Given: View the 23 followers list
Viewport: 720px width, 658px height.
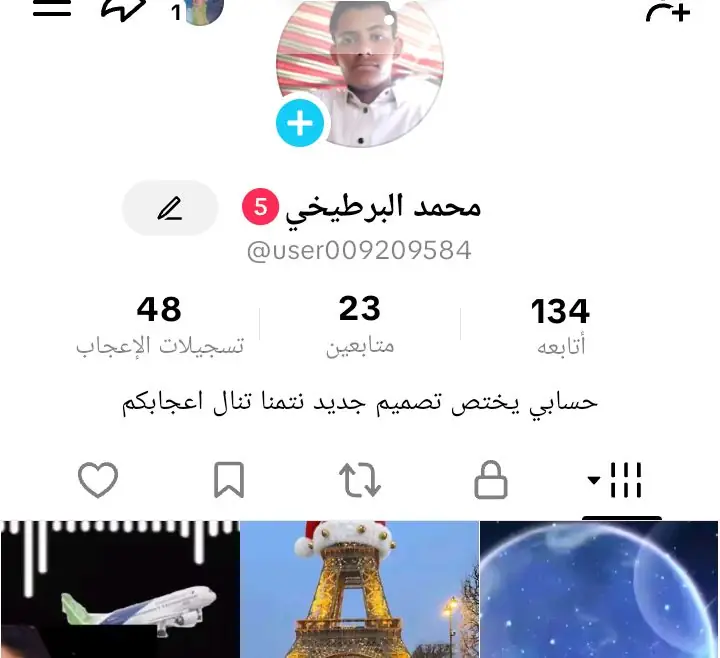Looking at the screenshot, I should tap(360, 324).
